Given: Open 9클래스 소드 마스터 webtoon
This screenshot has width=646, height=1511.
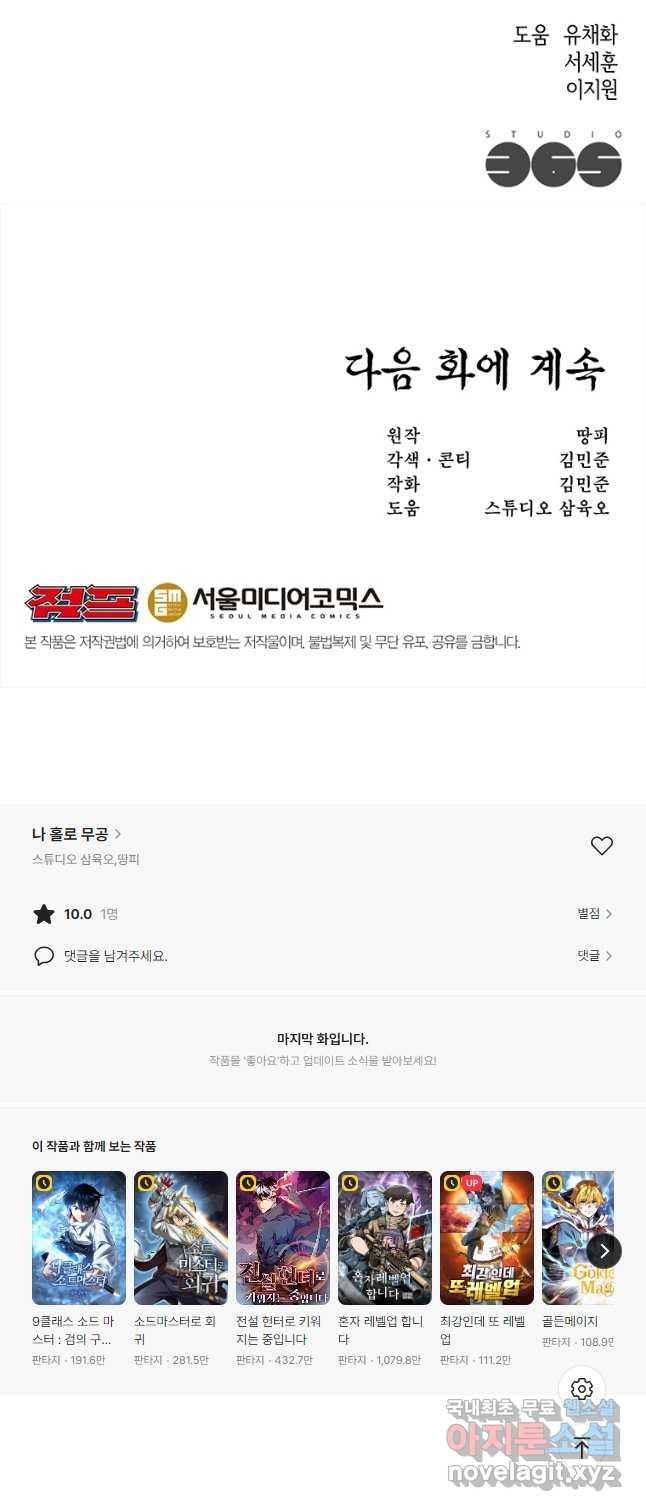Looking at the screenshot, I should click(79, 1238).
